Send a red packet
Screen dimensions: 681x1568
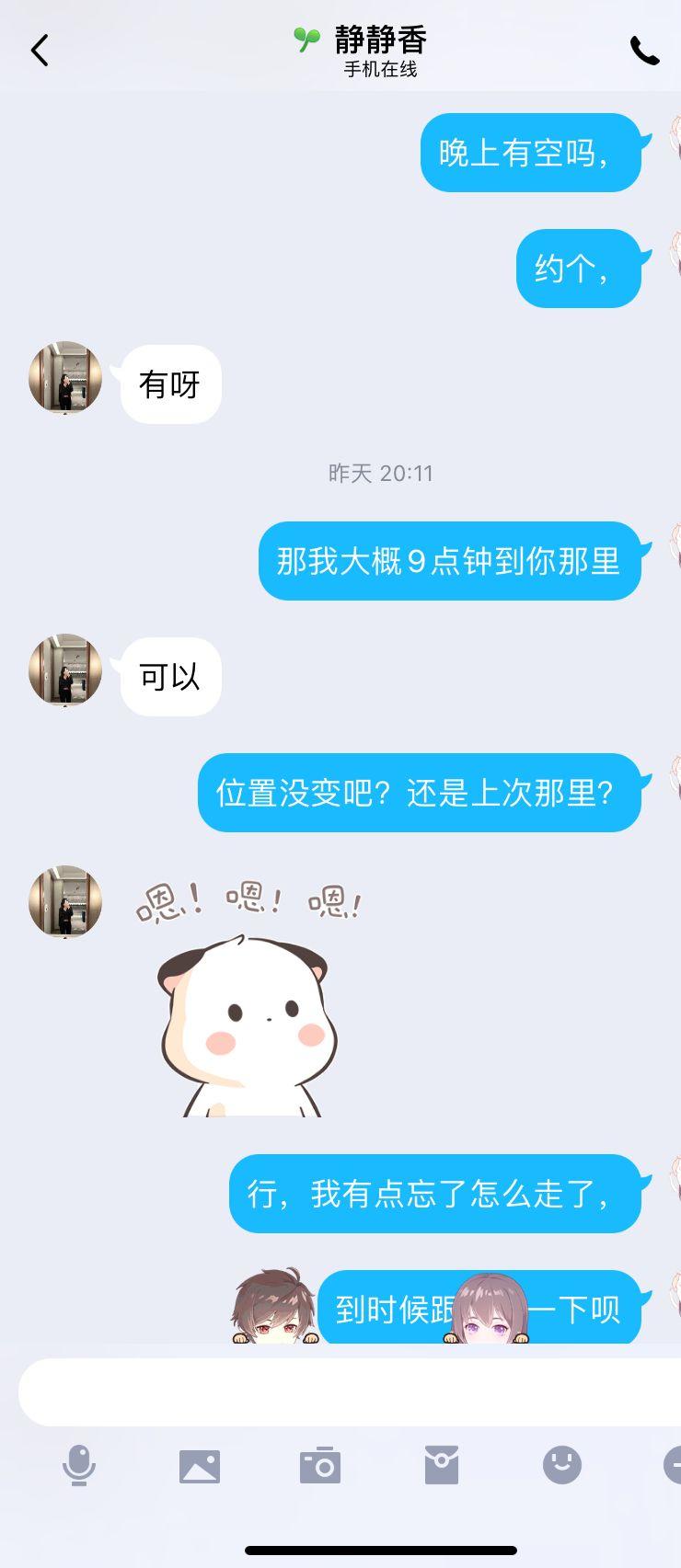[x=442, y=1465]
